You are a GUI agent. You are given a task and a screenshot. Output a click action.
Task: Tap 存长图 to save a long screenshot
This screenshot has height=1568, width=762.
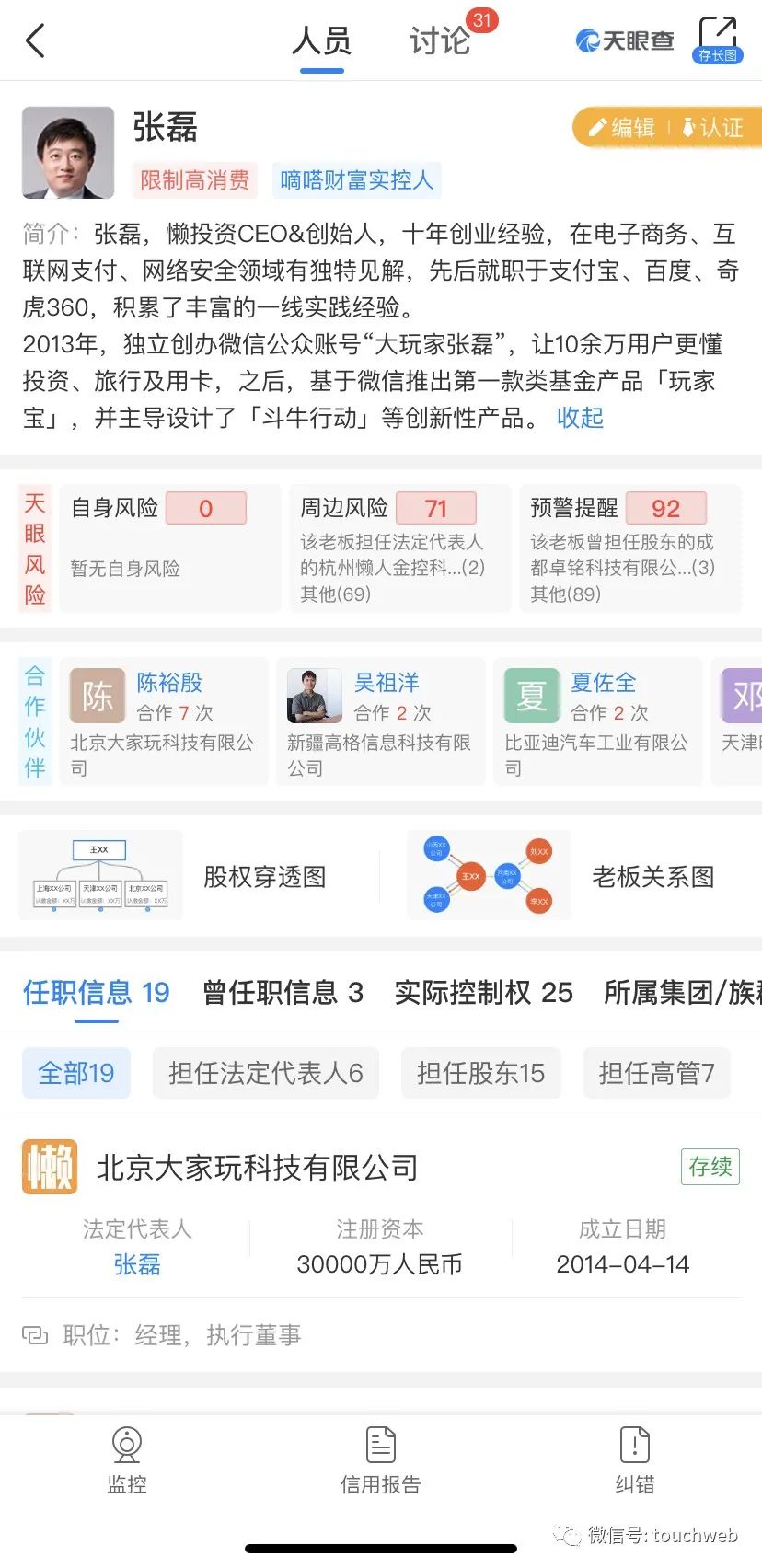point(717,40)
